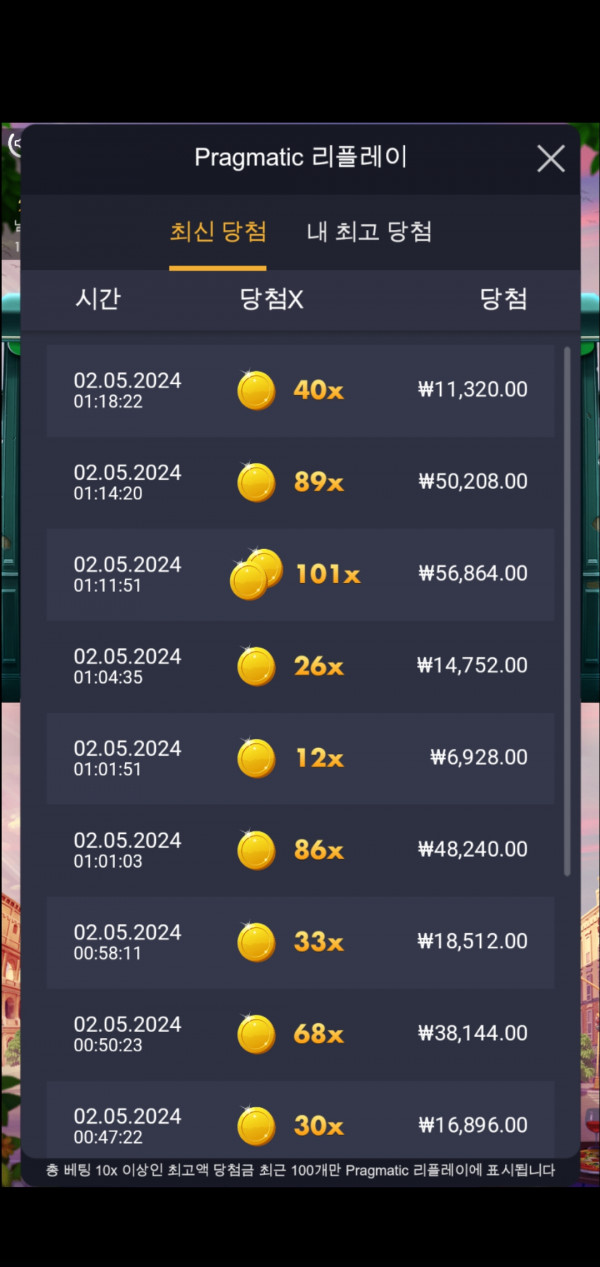Viewport: 600px width, 1267px height.
Task: Open the 68x win replay worth ₩38,144.00
Action: (x=300, y=1034)
